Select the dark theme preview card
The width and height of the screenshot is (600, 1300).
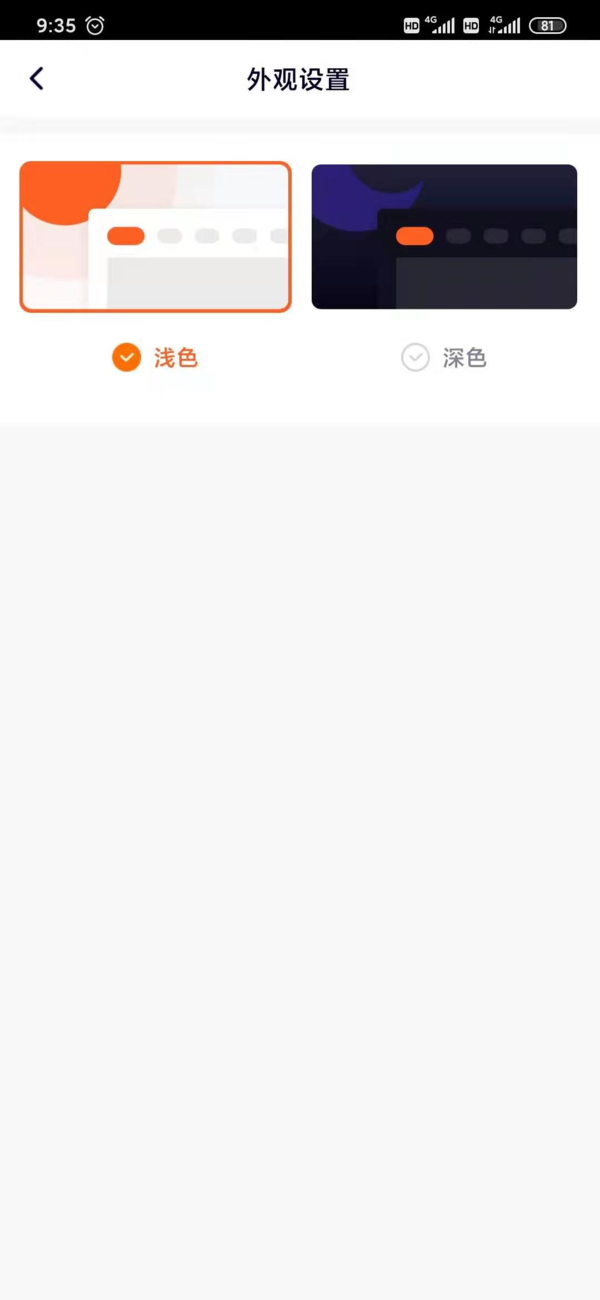(x=444, y=237)
